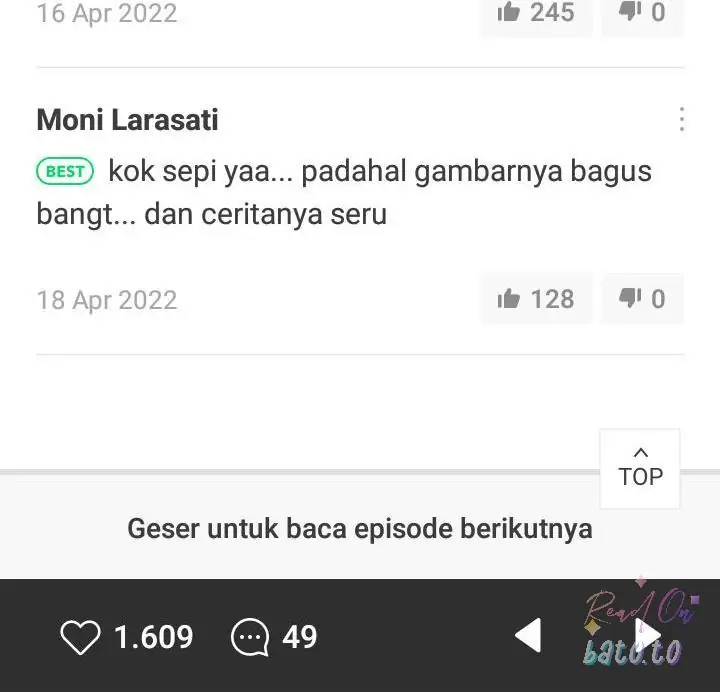Like this episode with the heart icon
The height and width of the screenshot is (692, 720).
tap(81, 637)
